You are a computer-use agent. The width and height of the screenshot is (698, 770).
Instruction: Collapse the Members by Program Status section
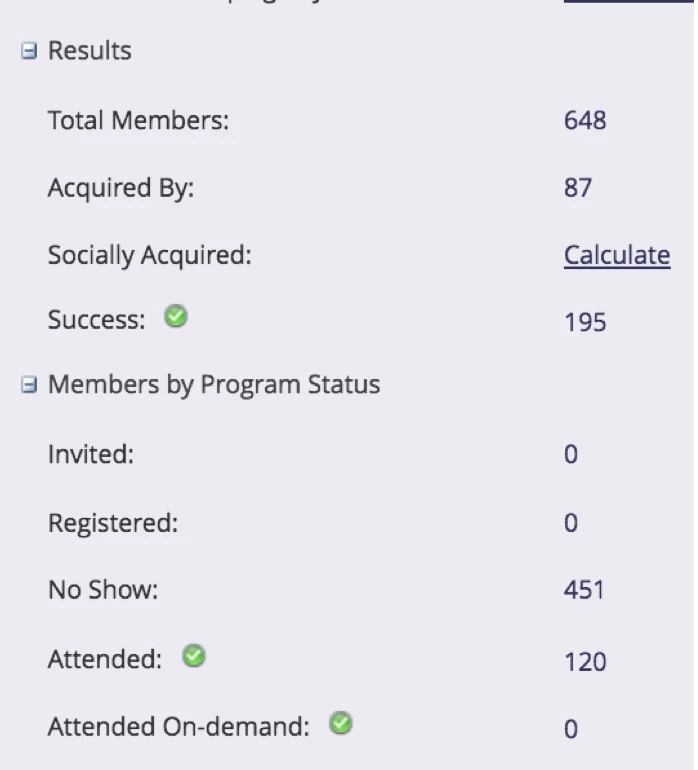point(29,385)
